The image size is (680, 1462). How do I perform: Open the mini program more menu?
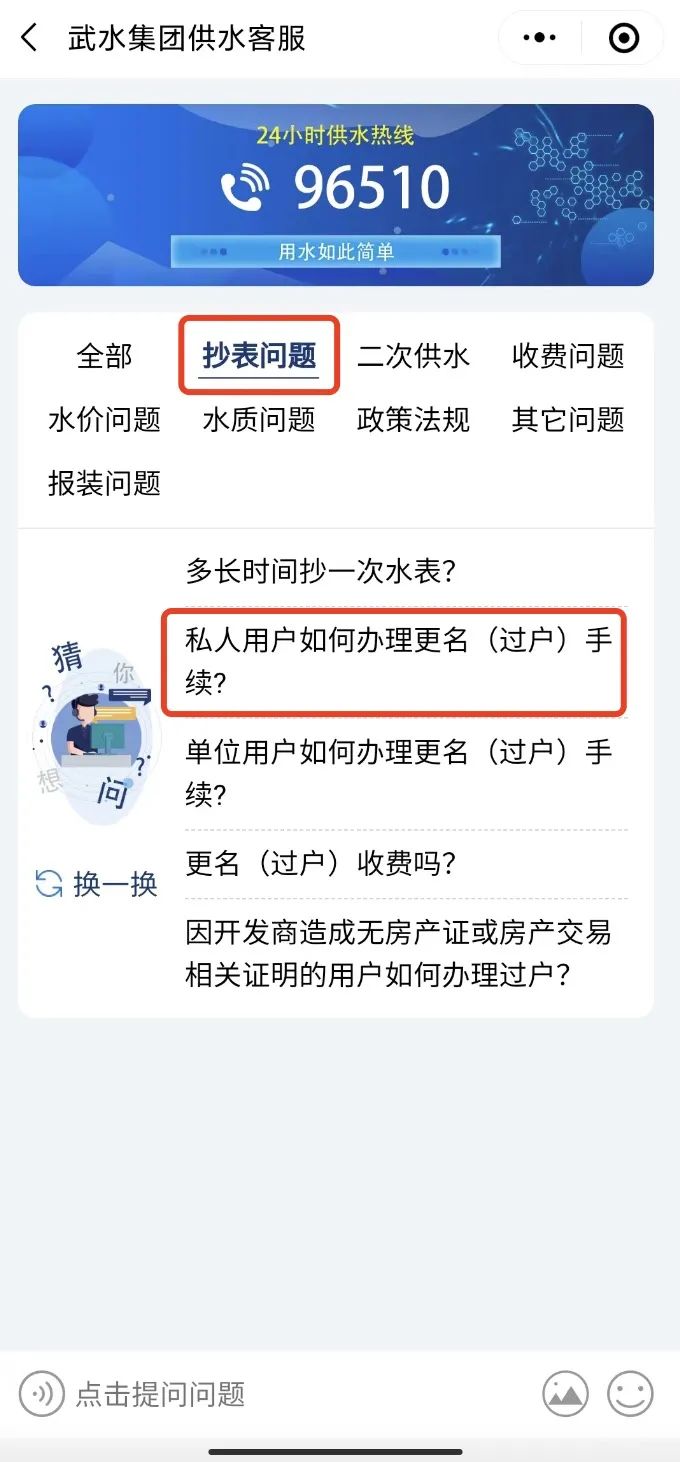click(540, 39)
